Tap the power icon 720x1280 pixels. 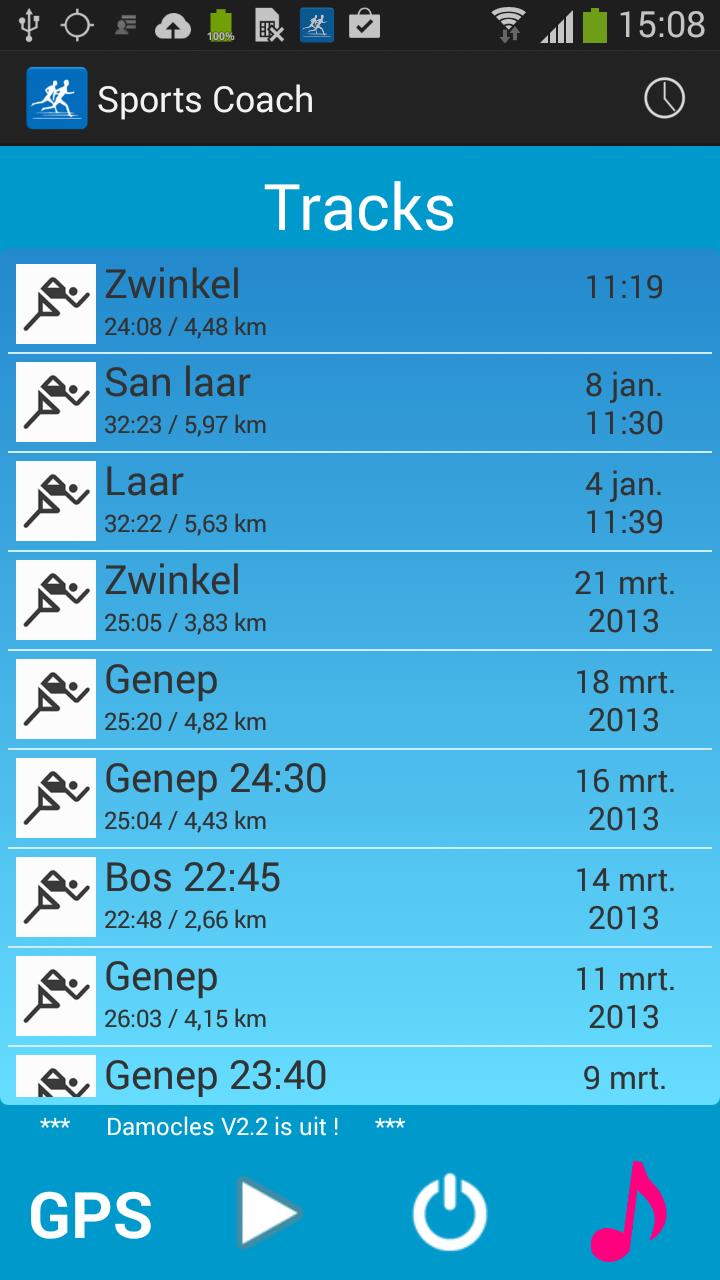(450, 1214)
